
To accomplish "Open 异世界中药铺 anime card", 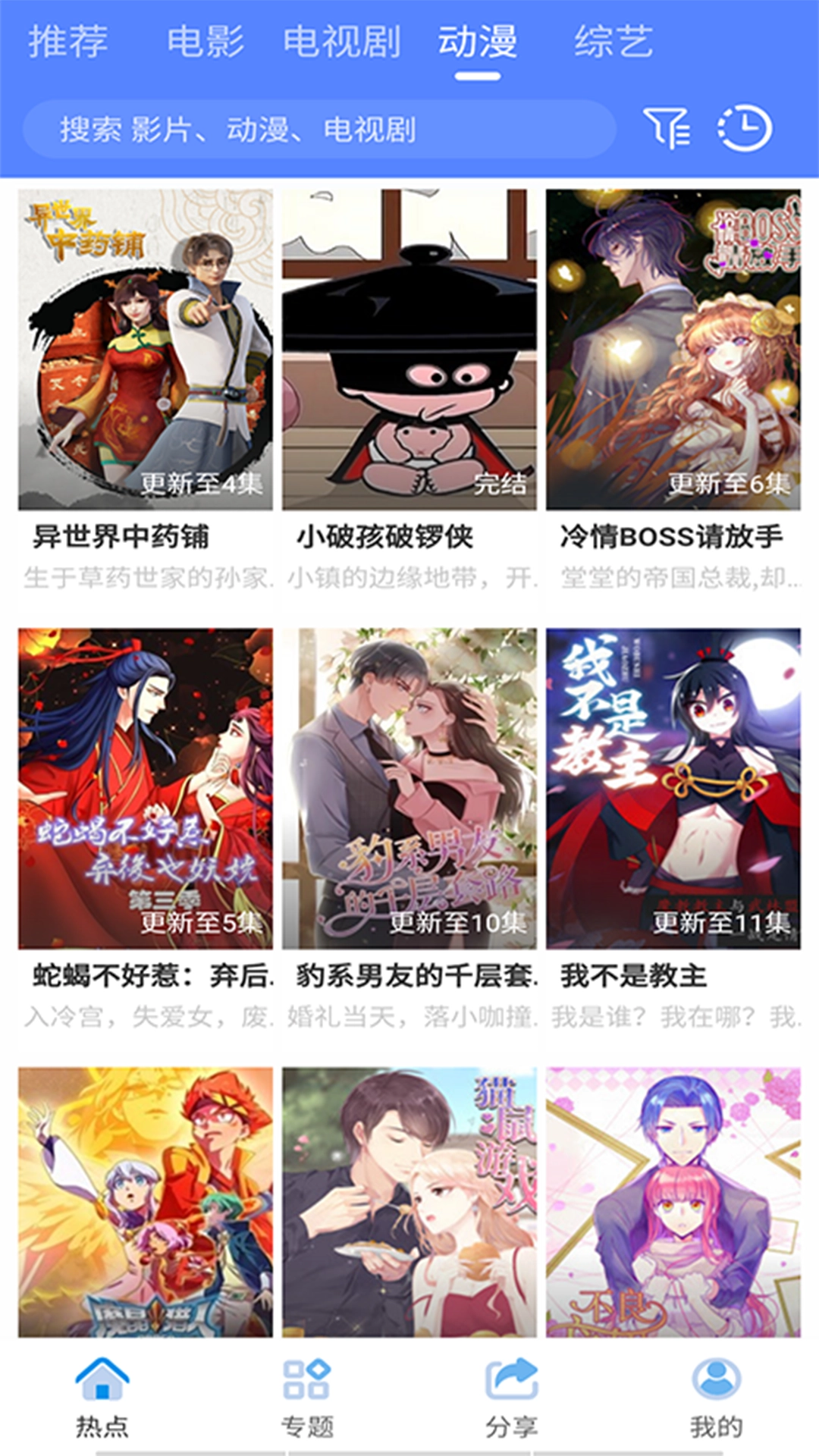I will (x=146, y=350).
